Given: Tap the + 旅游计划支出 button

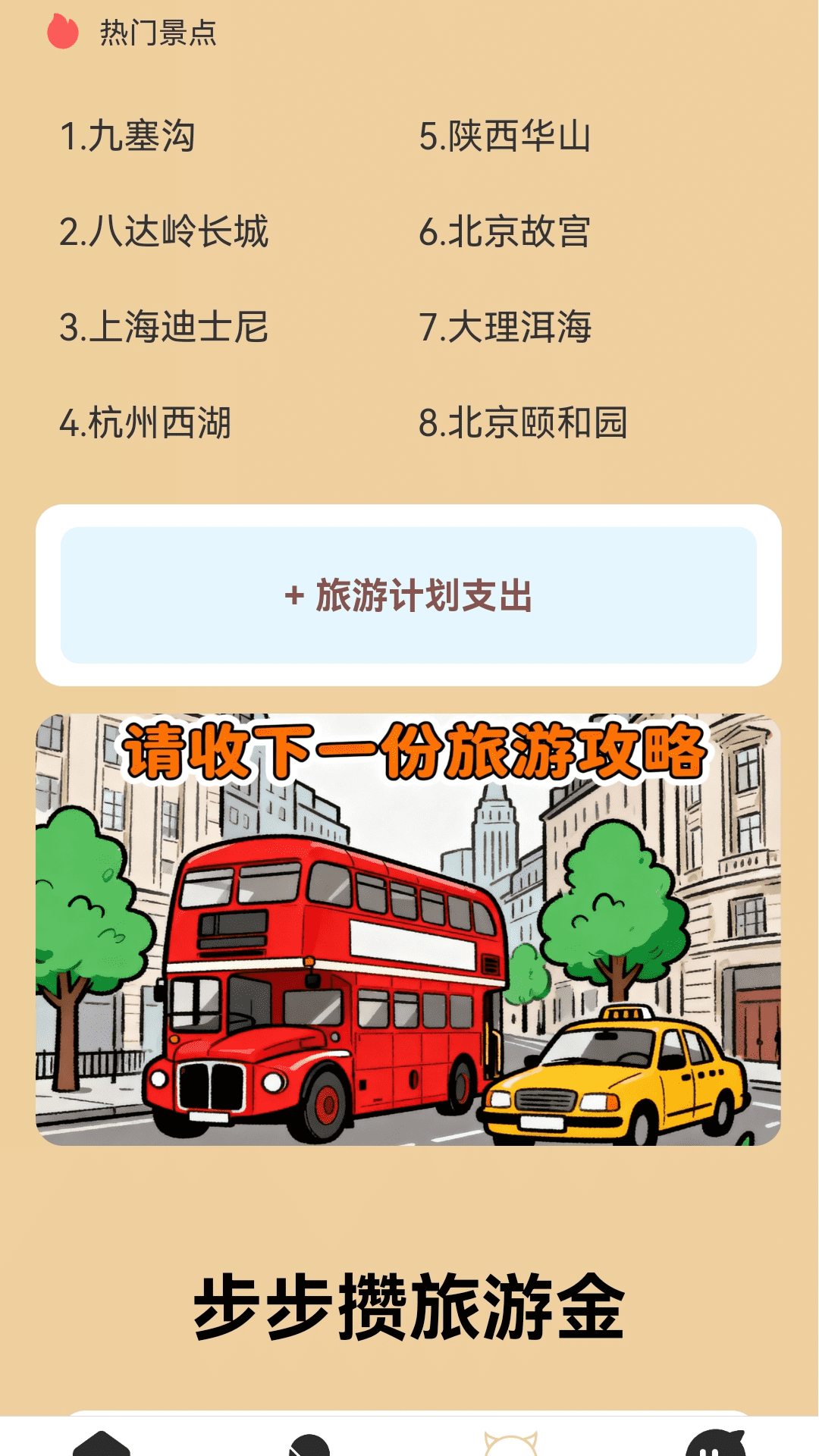Looking at the screenshot, I should pos(409,596).
